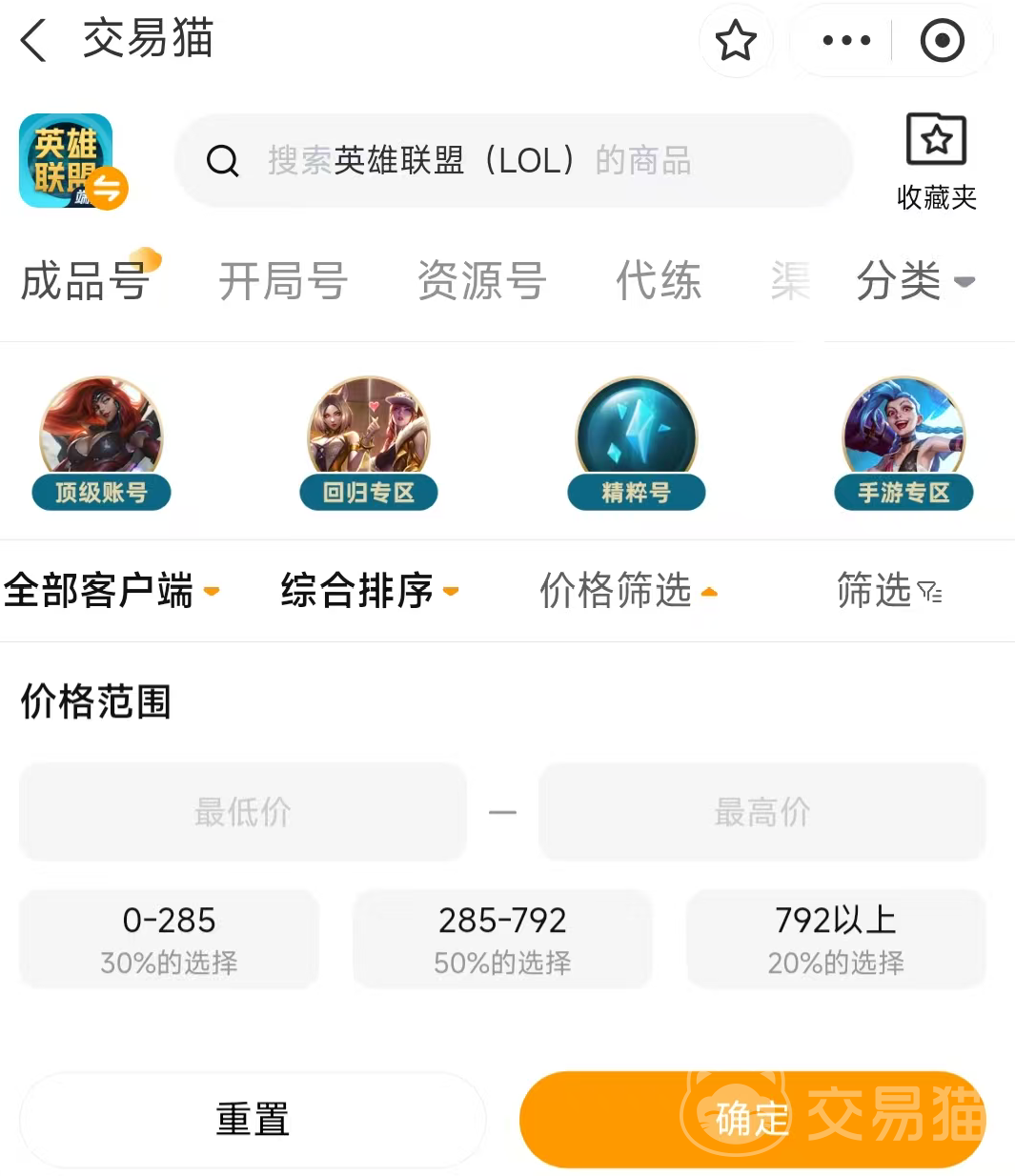This screenshot has width=1015, height=1176.
Task: Go back from 交易猫 page
Action: pyautogui.click(x=34, y=41)
